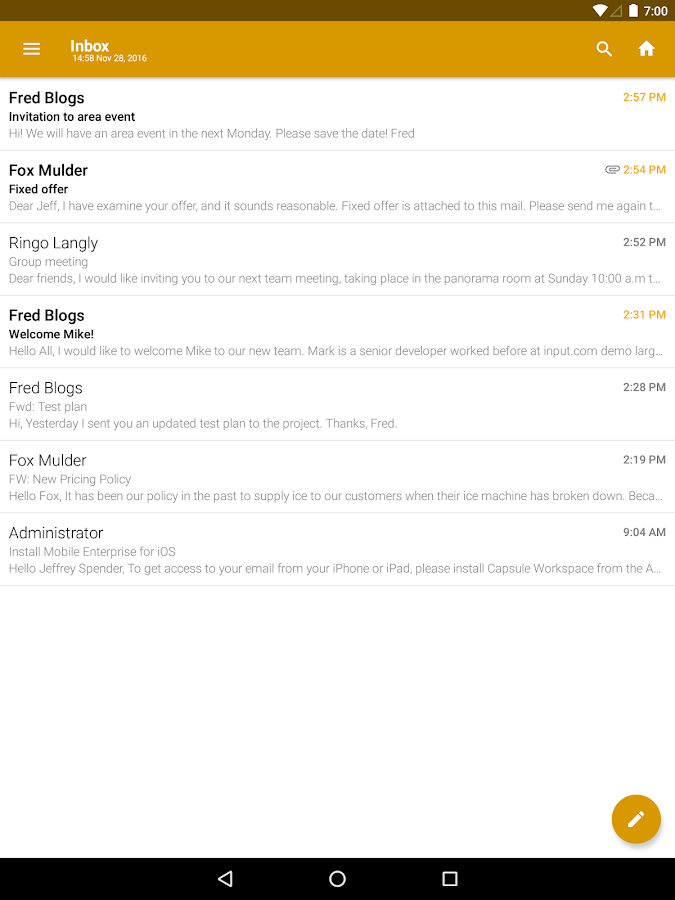This screenshot has height=900, width=675.
Task: Compose a new email
Action: tap(636, 819)
